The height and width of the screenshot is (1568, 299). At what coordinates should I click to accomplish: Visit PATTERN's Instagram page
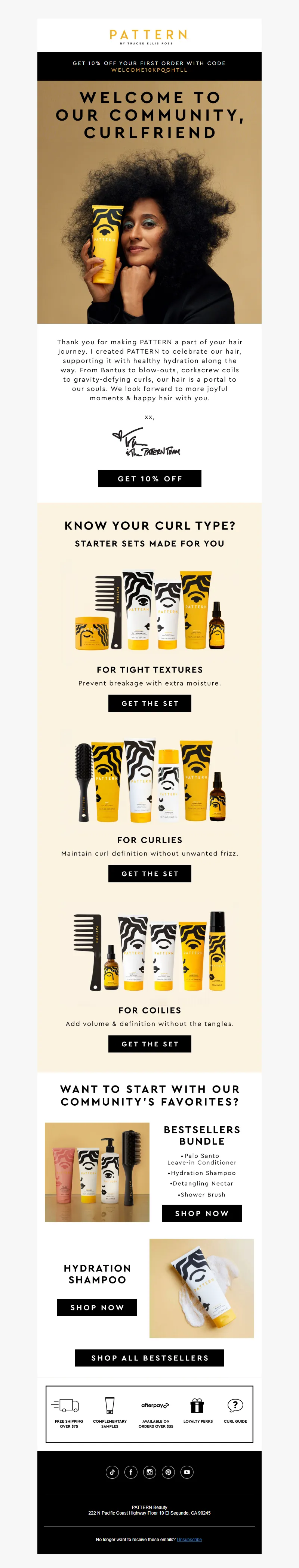[x=150, y=1472]
